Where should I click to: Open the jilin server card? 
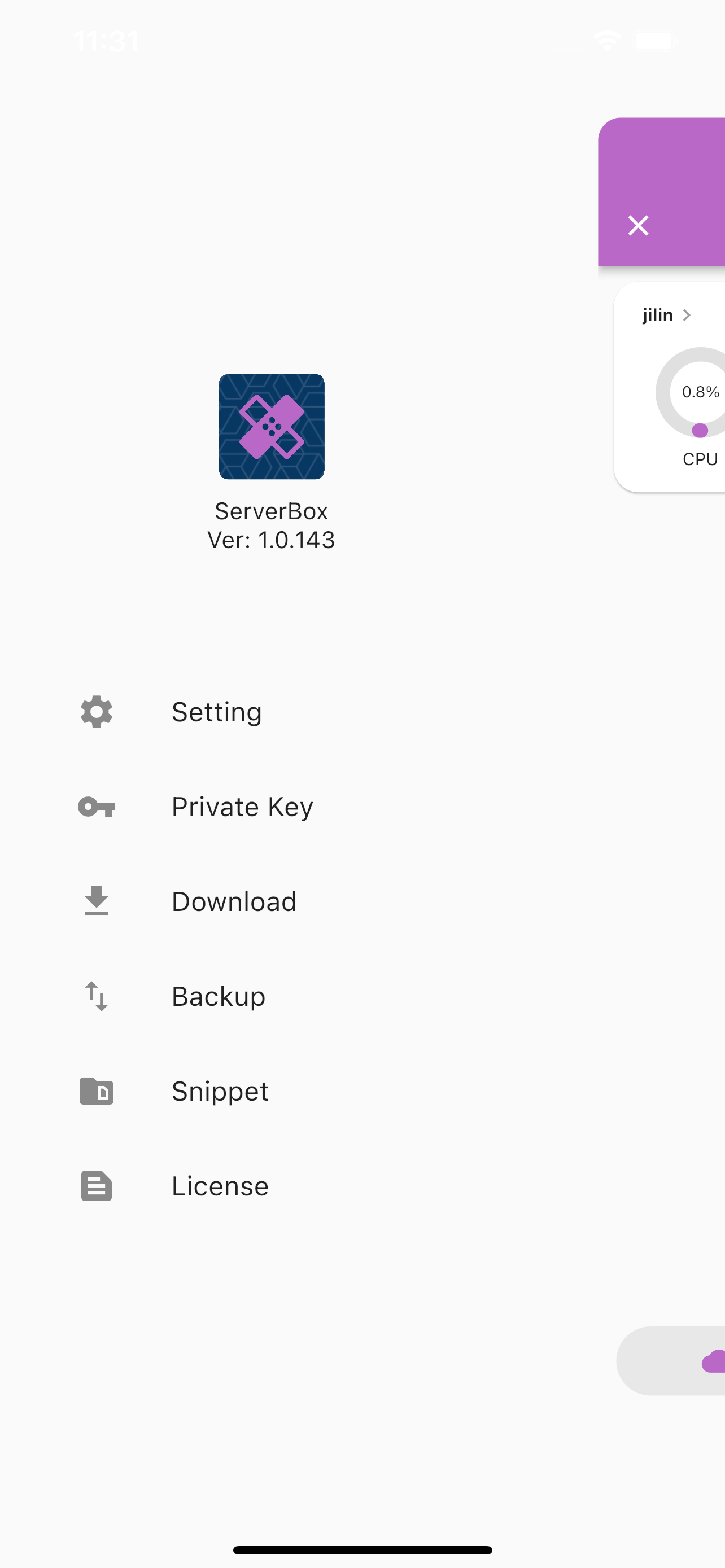click(x=668, y=316)
